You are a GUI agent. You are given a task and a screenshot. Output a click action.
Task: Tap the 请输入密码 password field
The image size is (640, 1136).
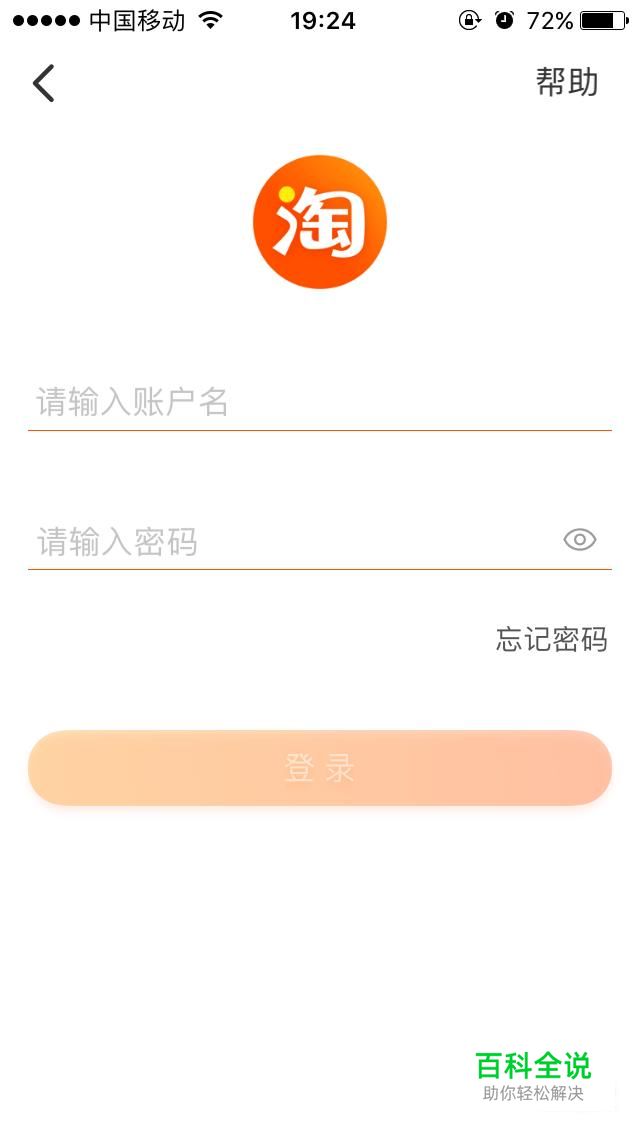click(x=290, y=541)
